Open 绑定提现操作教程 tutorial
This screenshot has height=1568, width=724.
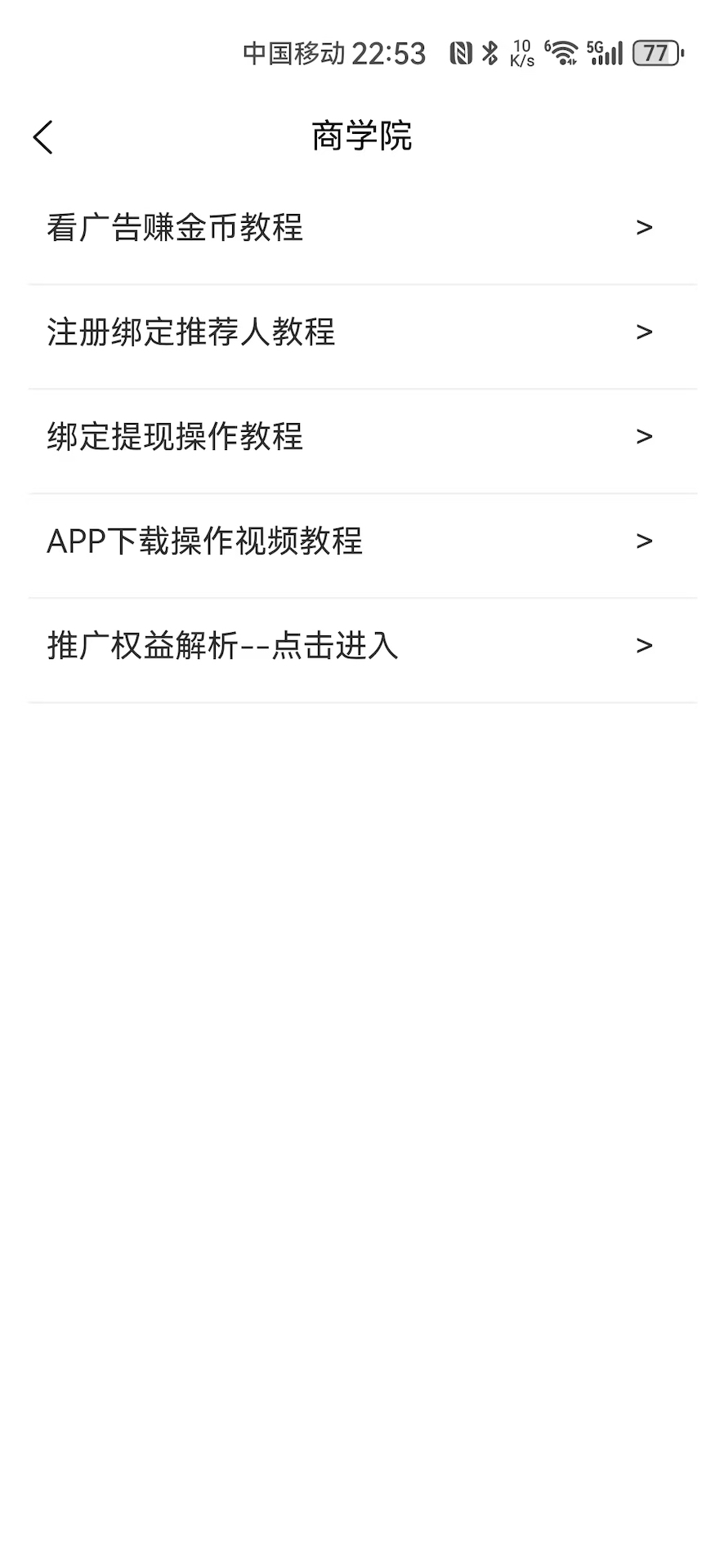(174, 436)
